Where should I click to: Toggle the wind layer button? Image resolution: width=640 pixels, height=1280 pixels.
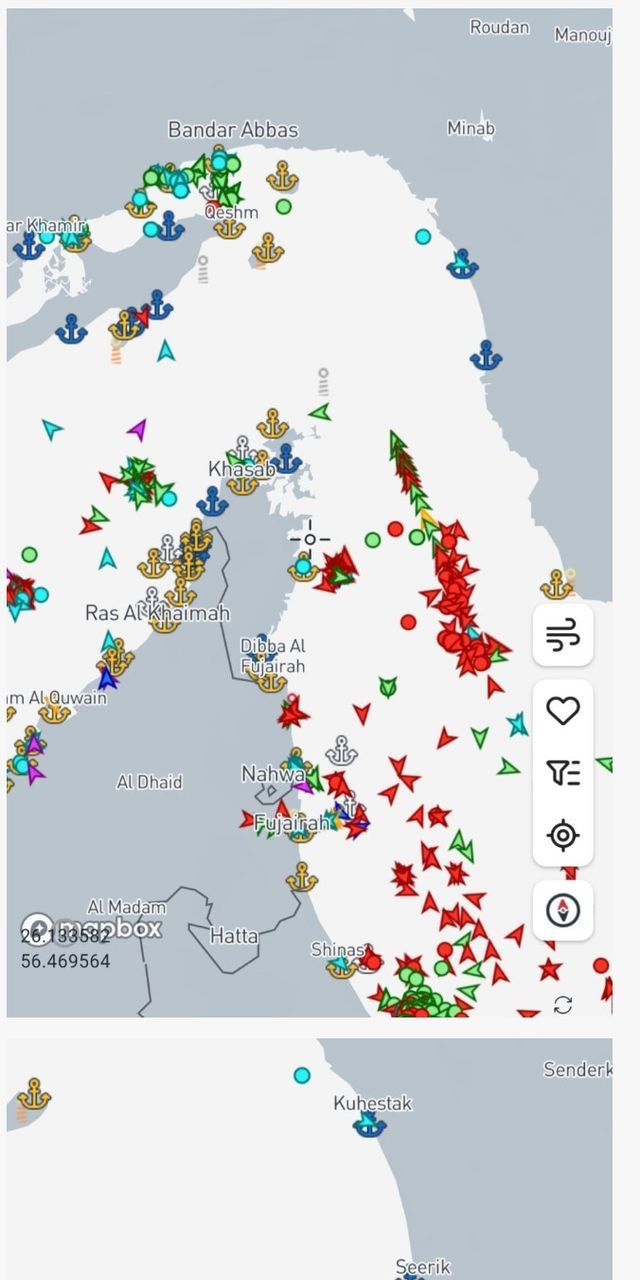click(563, 635)
